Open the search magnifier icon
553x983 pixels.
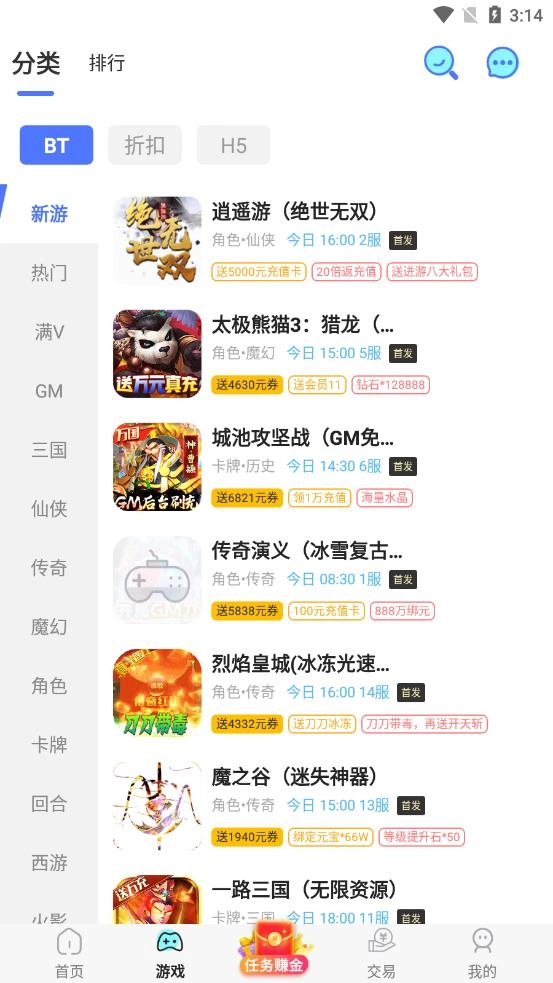441,63
